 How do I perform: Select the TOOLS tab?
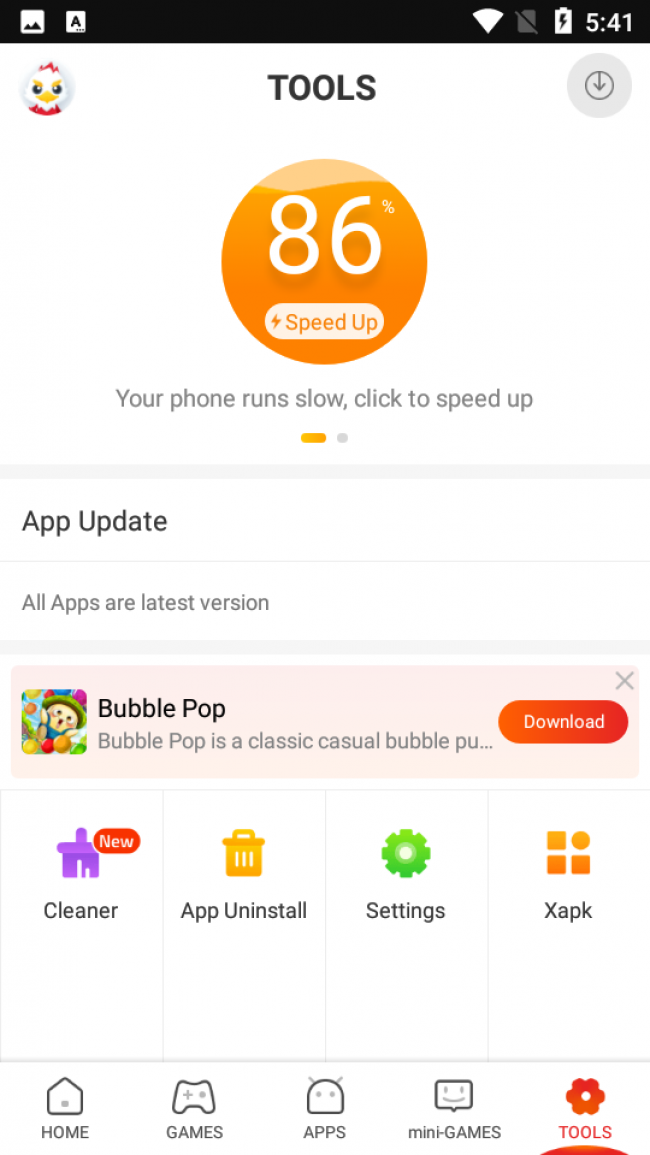click(x=585, y=1110)
